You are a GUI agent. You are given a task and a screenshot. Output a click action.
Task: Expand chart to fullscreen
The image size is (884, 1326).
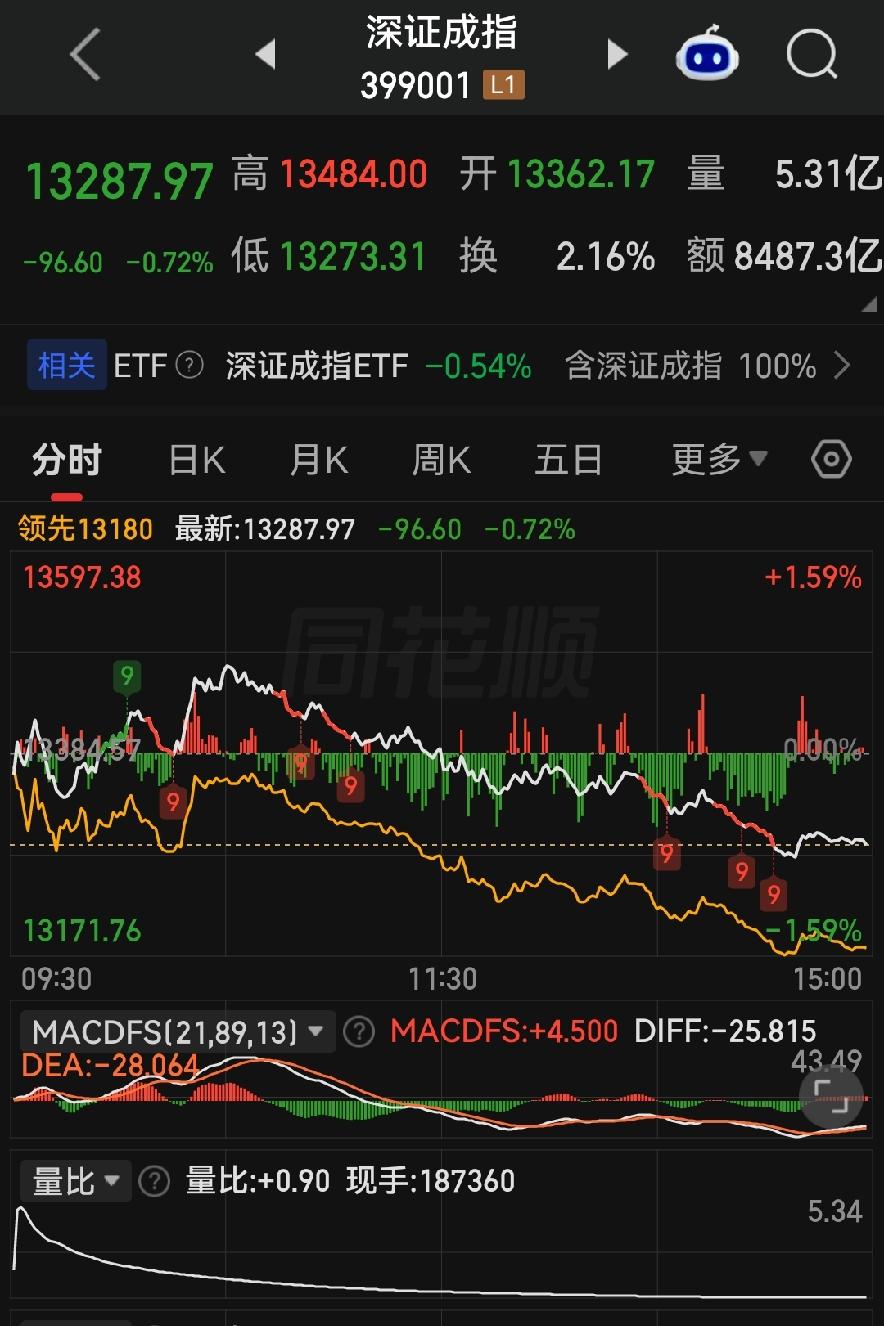point(831,1099)
